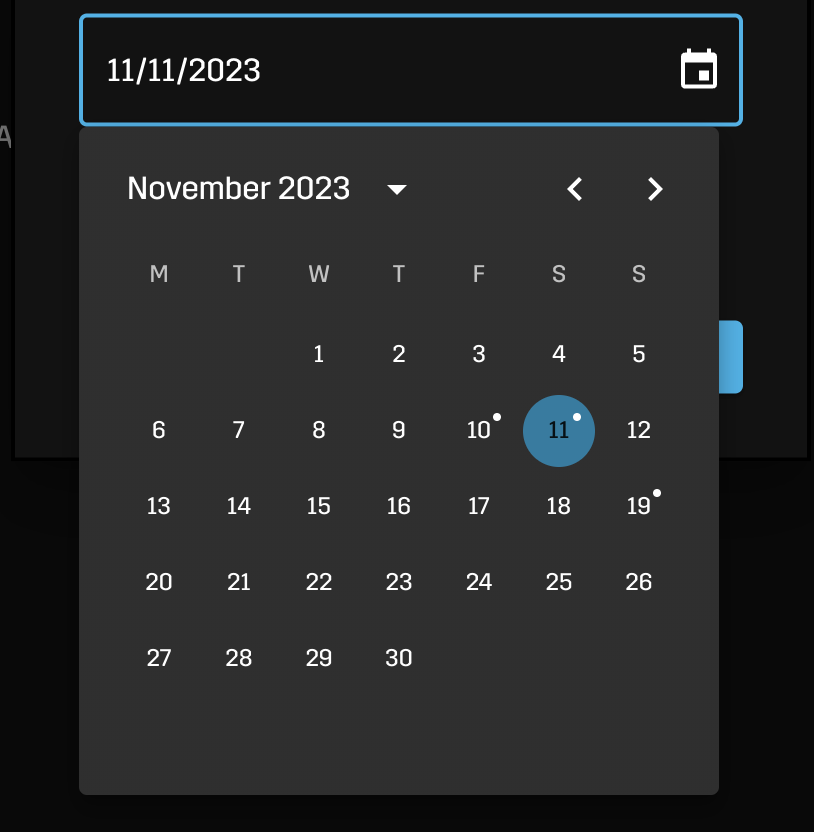Pick November 10 with the dot marker
The height and width of the screenshot is (832, 814).
(x=479, y=430)
